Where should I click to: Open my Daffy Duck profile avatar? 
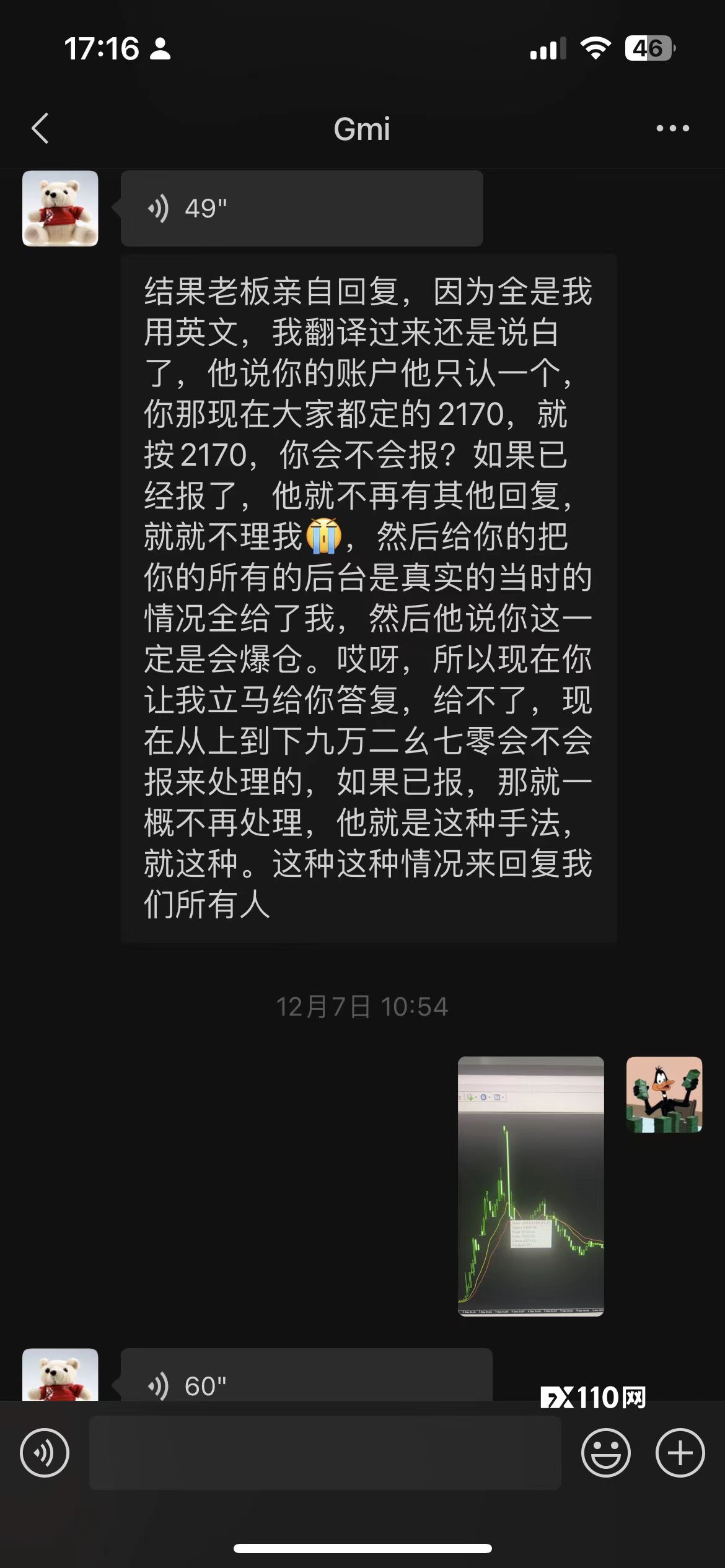pos(664,1094)
